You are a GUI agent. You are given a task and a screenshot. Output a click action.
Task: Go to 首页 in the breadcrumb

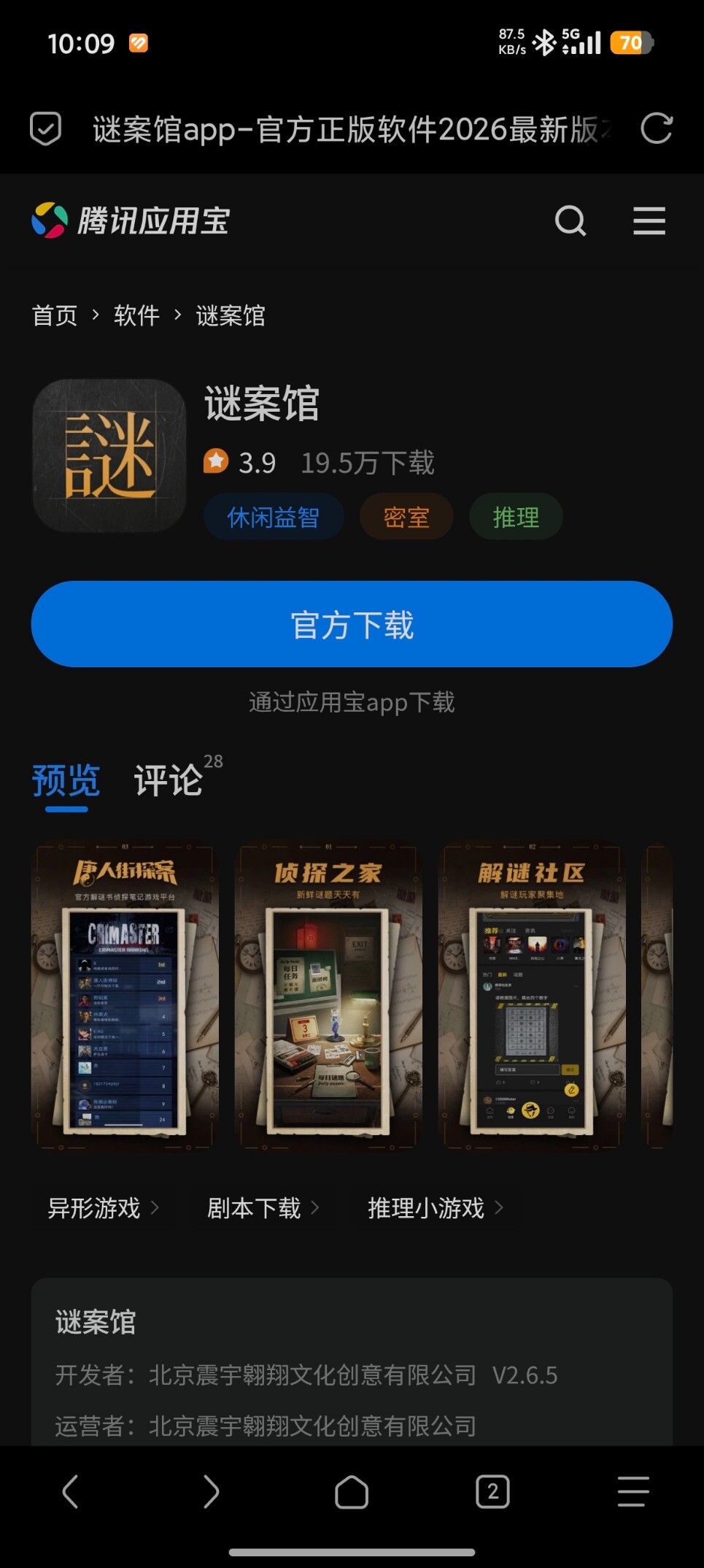[55, 315]
